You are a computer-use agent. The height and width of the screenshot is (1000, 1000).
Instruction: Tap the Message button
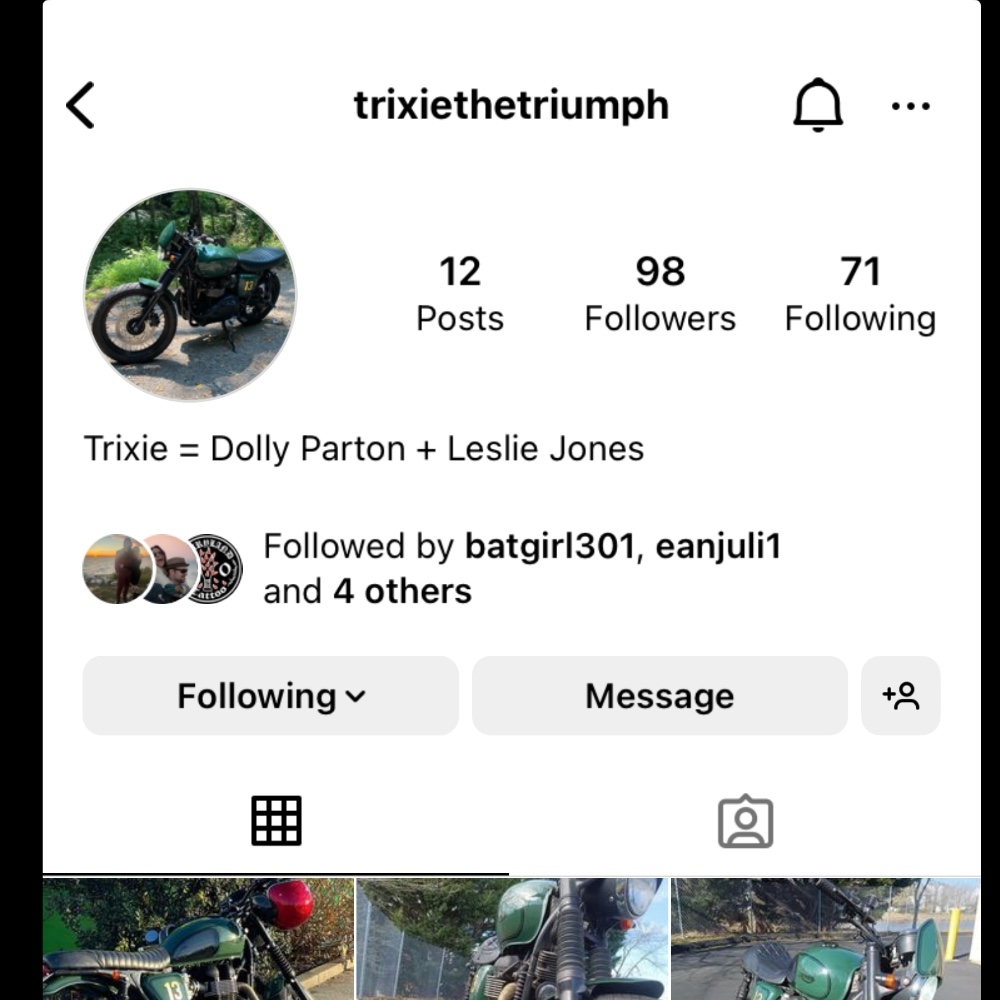click(x=659, y=696)
